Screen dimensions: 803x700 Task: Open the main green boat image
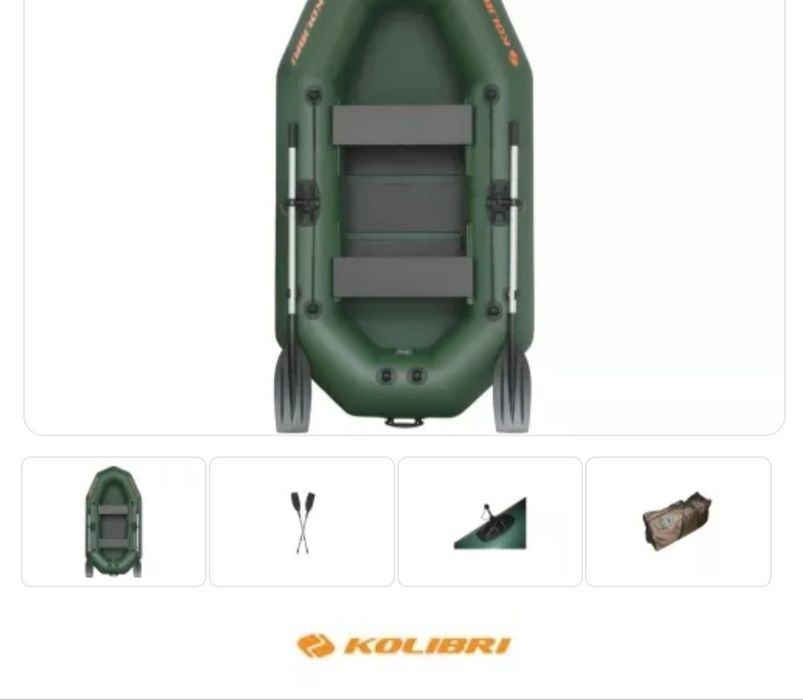point(403,215)
